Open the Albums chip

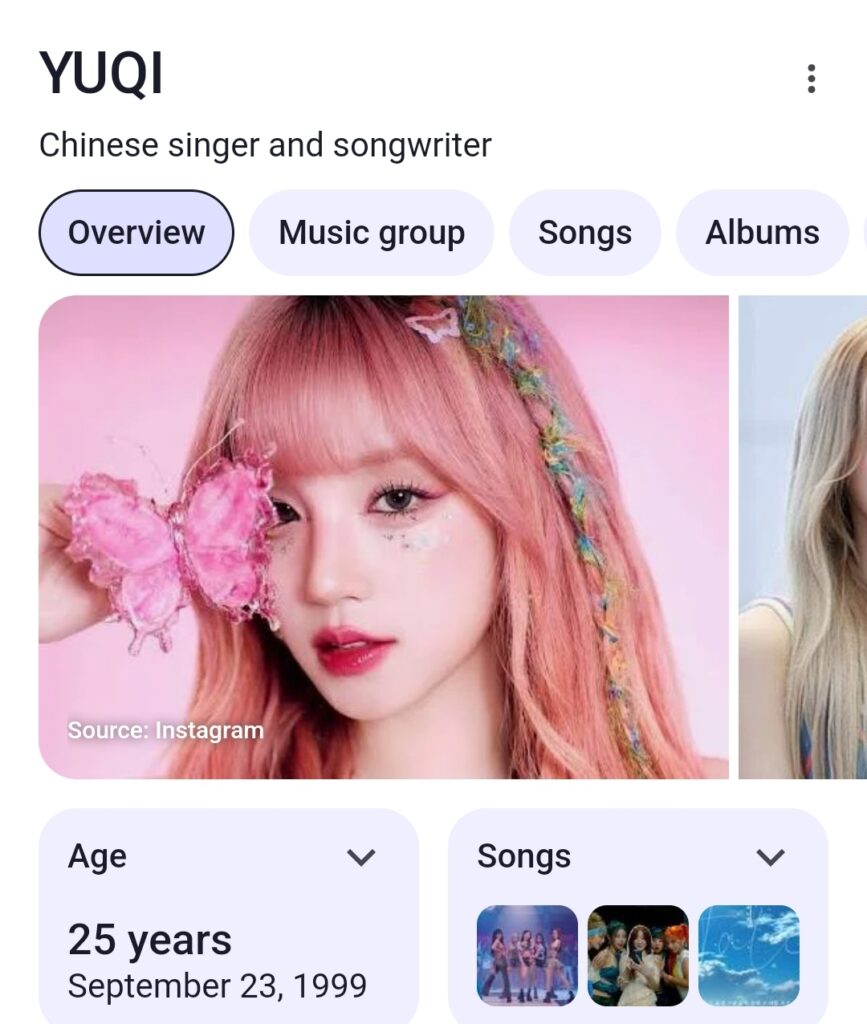(x=762, y=233)
